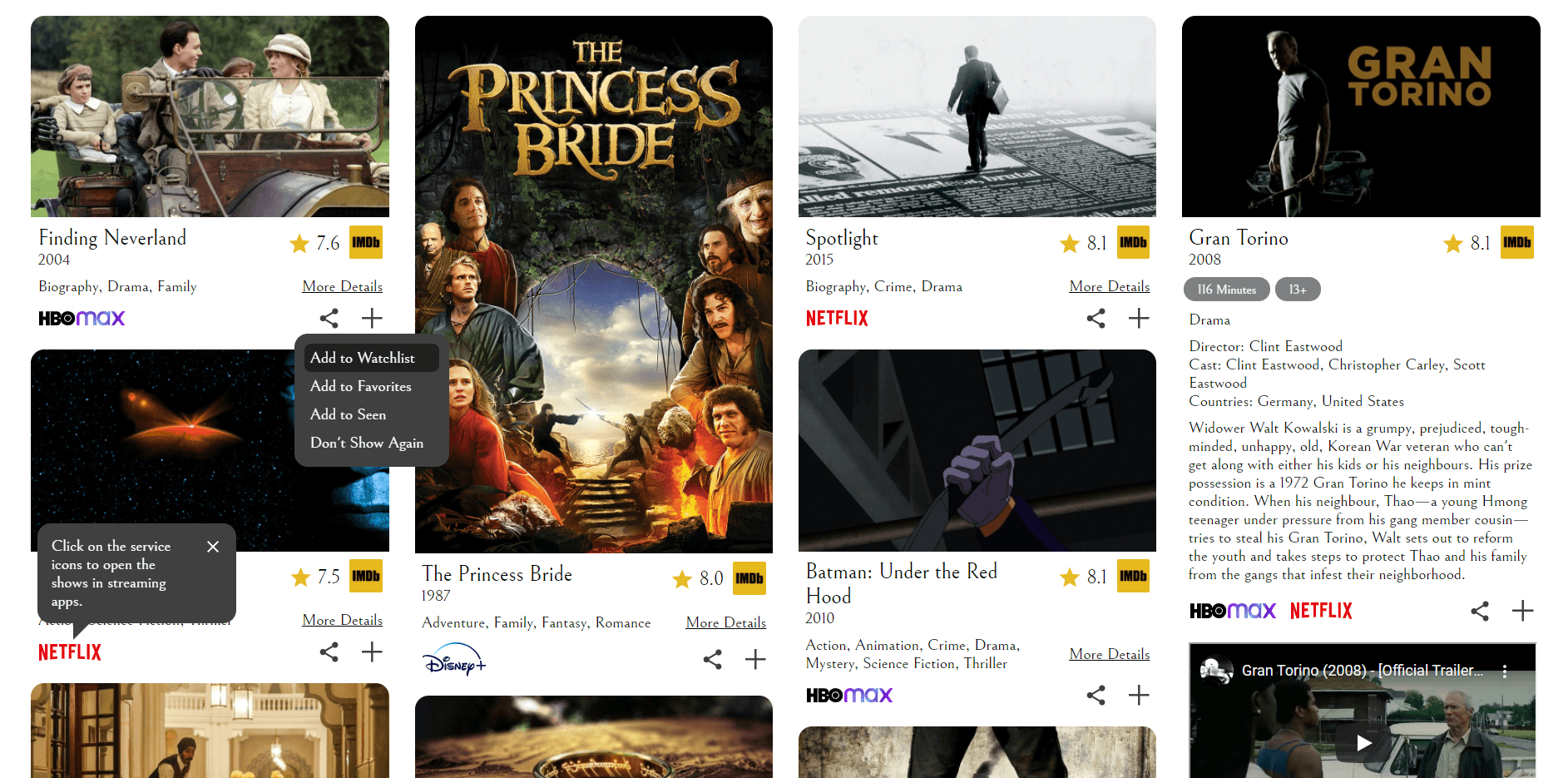Tap the plus icon for Spotlight
Viewport: 1568px width, 778px height.
tap(1139, 318)
